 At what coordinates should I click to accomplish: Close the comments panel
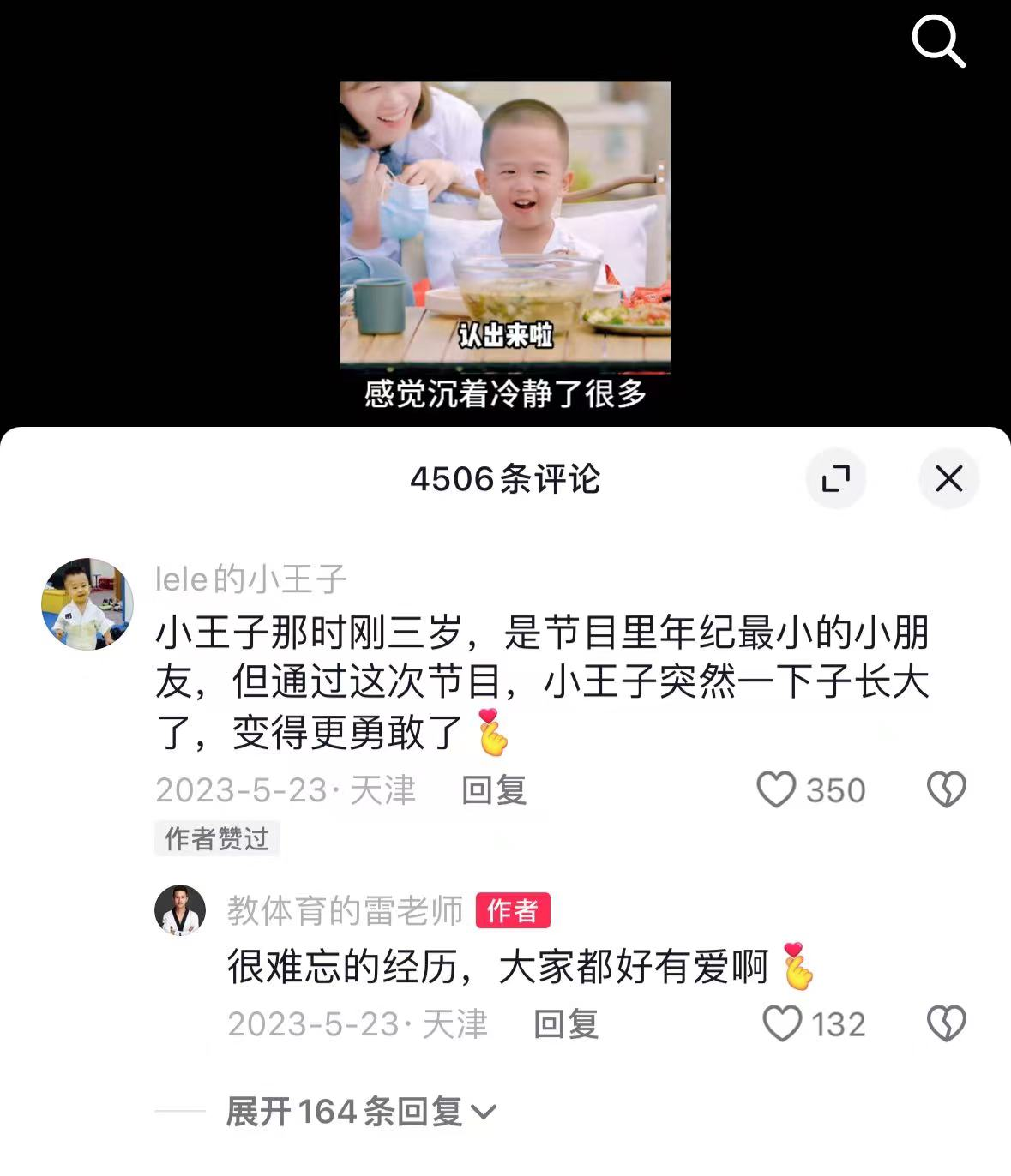point(948,478)
